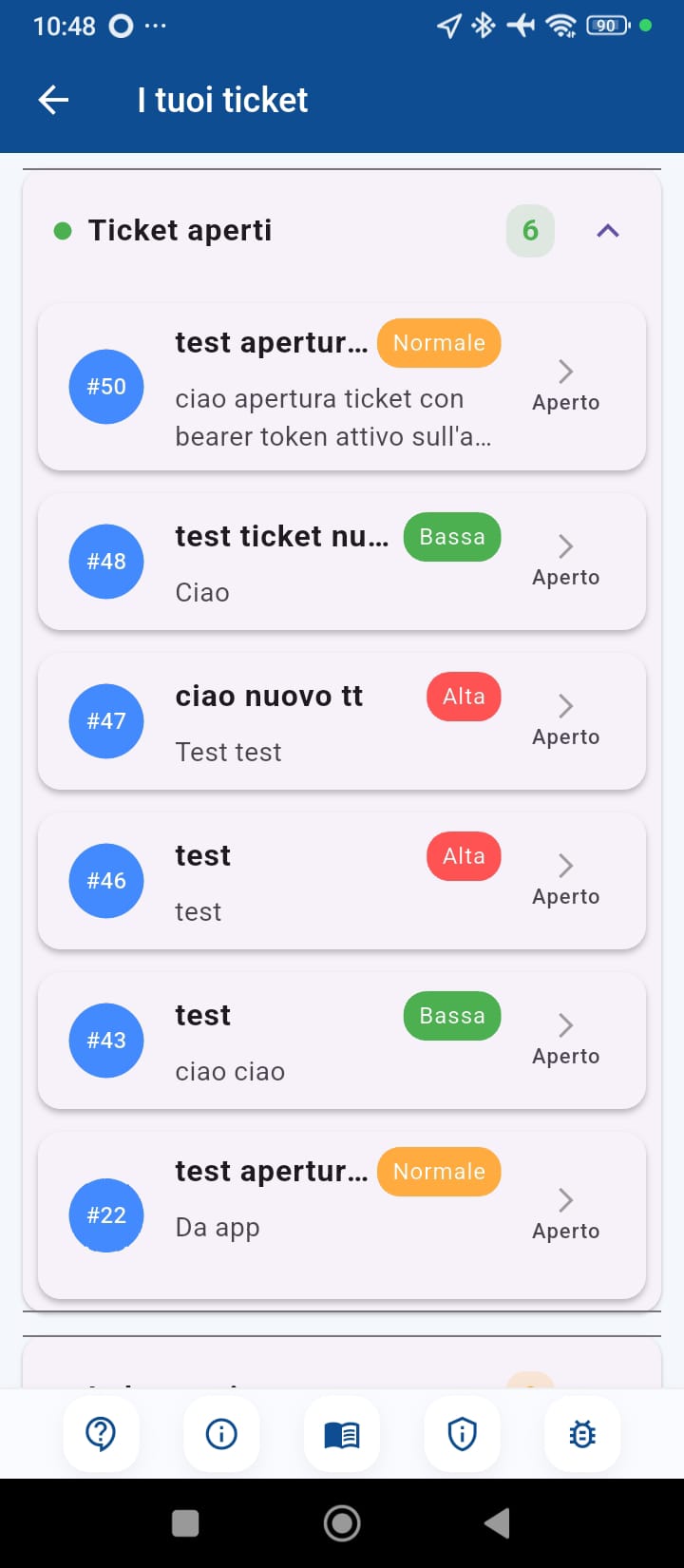Collapse the Ticket aperti section
The image size is (684, 1568).
(x=607, y=231)
